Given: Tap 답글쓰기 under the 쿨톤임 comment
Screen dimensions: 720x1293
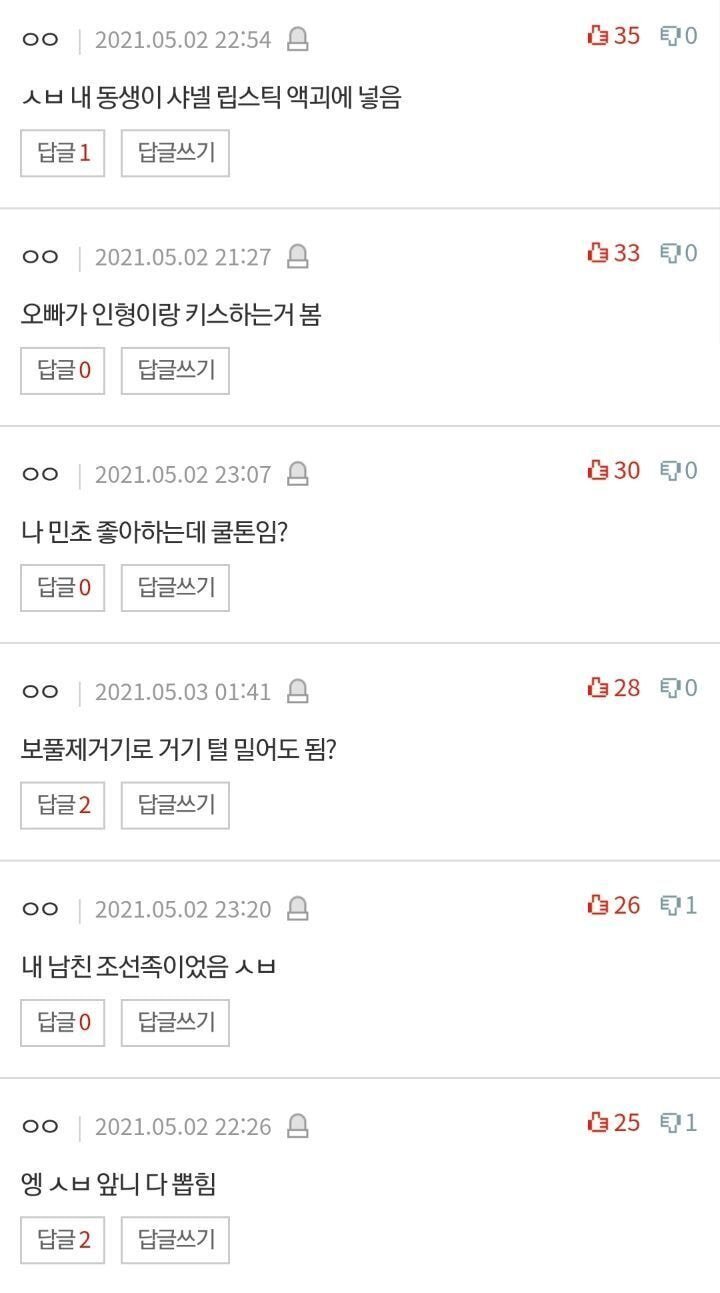Looking at the screenshot, I should click(x=175, y=587).
